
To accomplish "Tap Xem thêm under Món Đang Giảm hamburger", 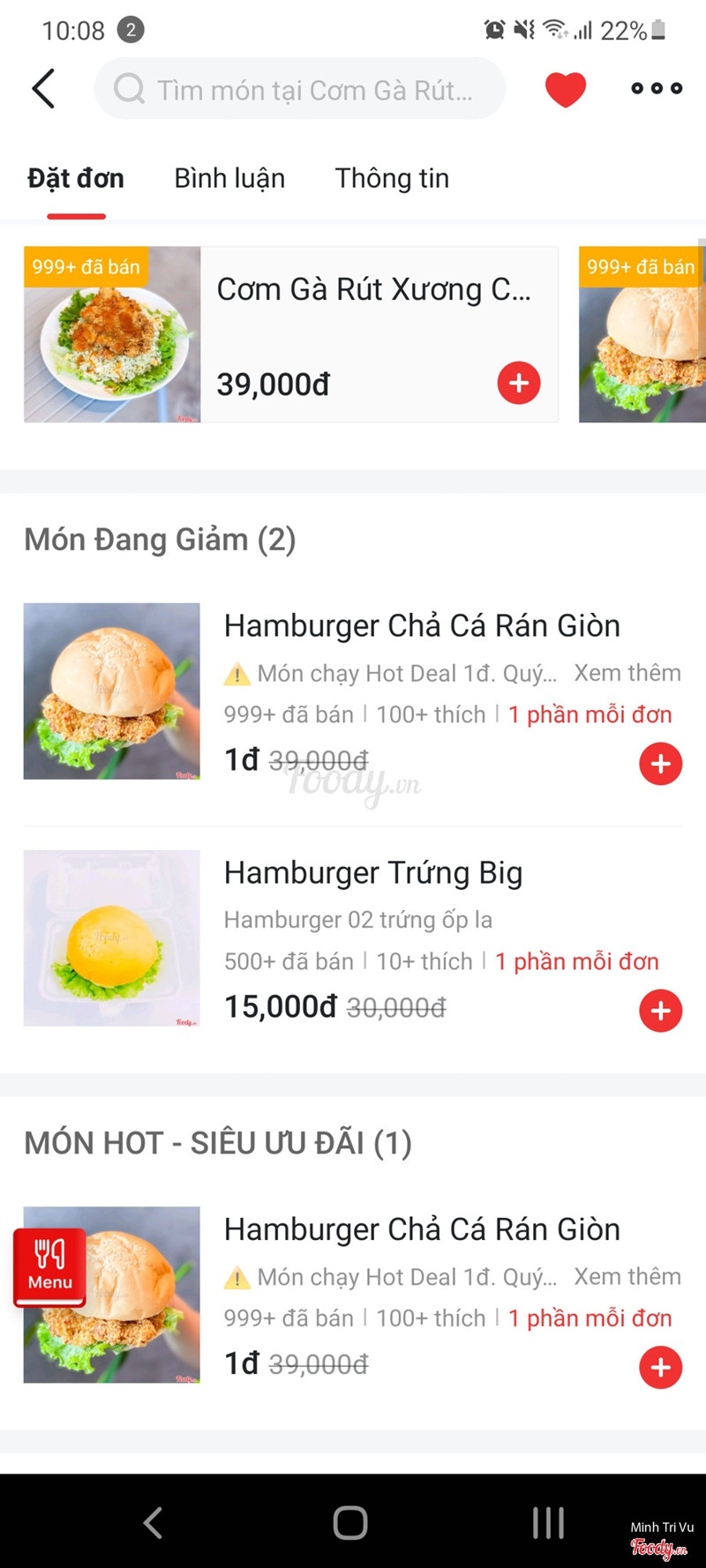I will coord(627,673).
